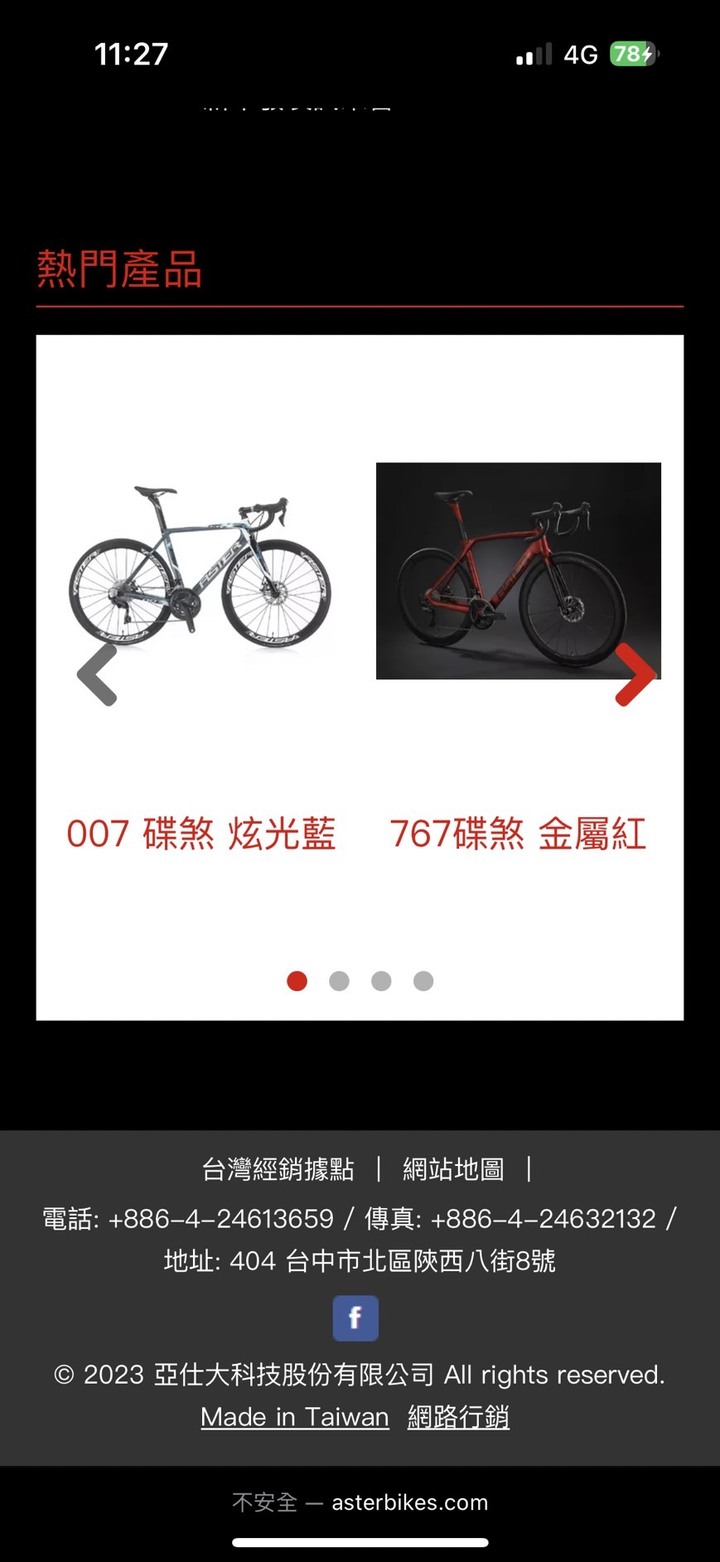Open the 767碟煞 金屬紅 bike product
This screenshot has width=720, height=1562.
tap(518, 833)
